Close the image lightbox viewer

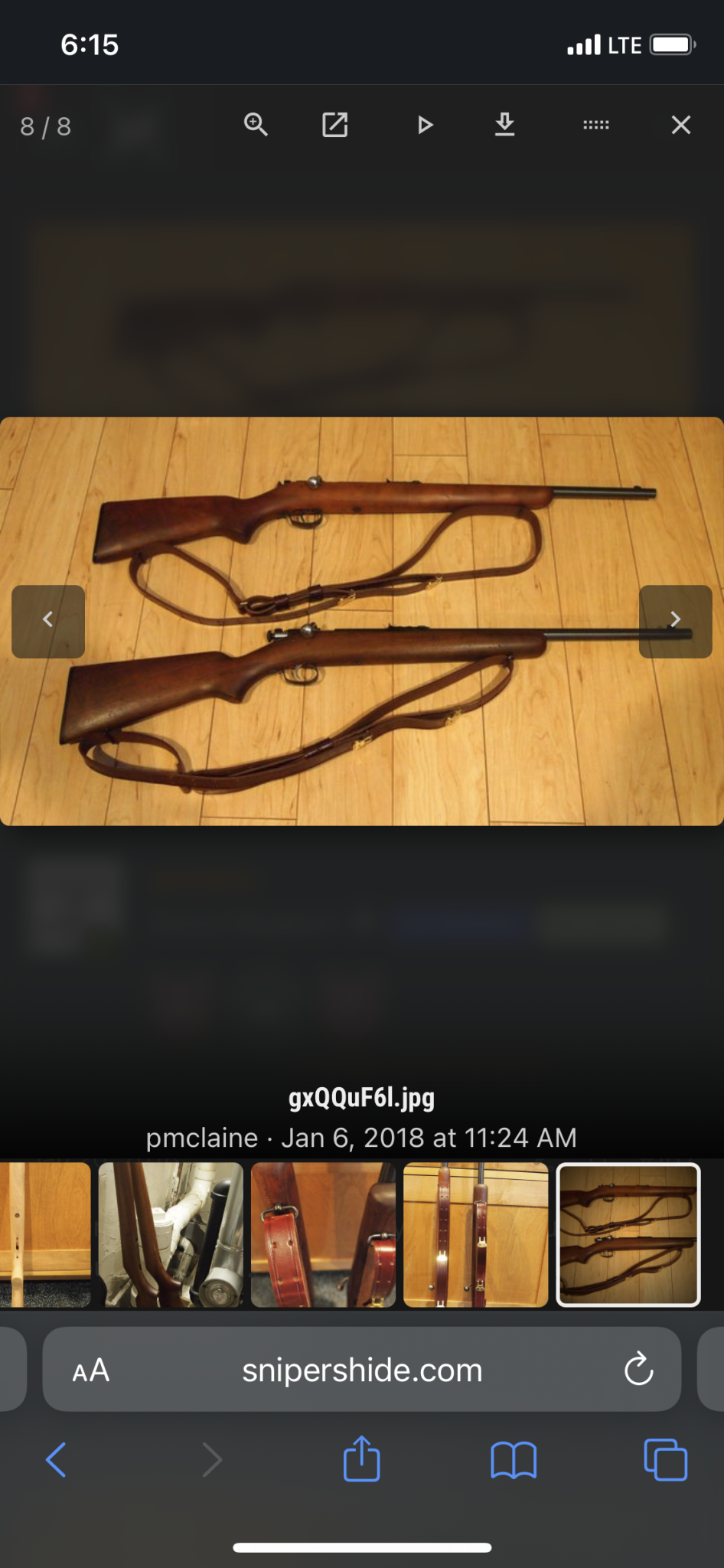click(680, 125)
